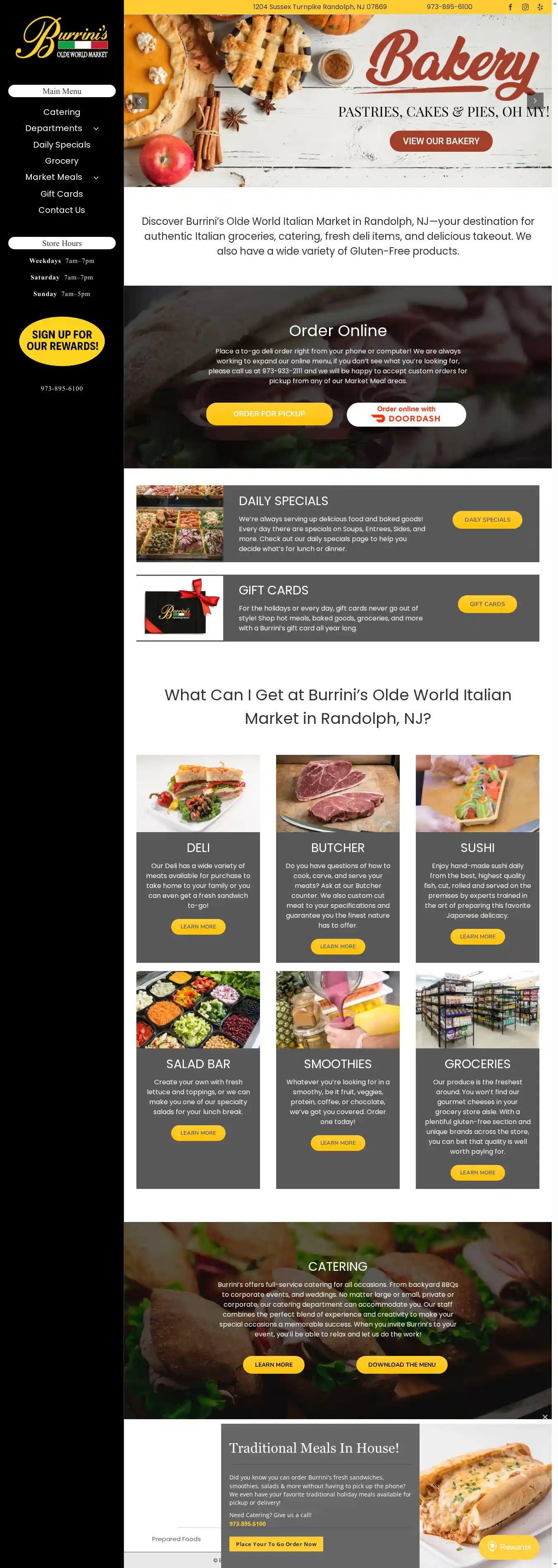The height and width of the screenshot is (1568, 558).
Task: Open the Yelp icon in top bar
Action: (540, 7)
